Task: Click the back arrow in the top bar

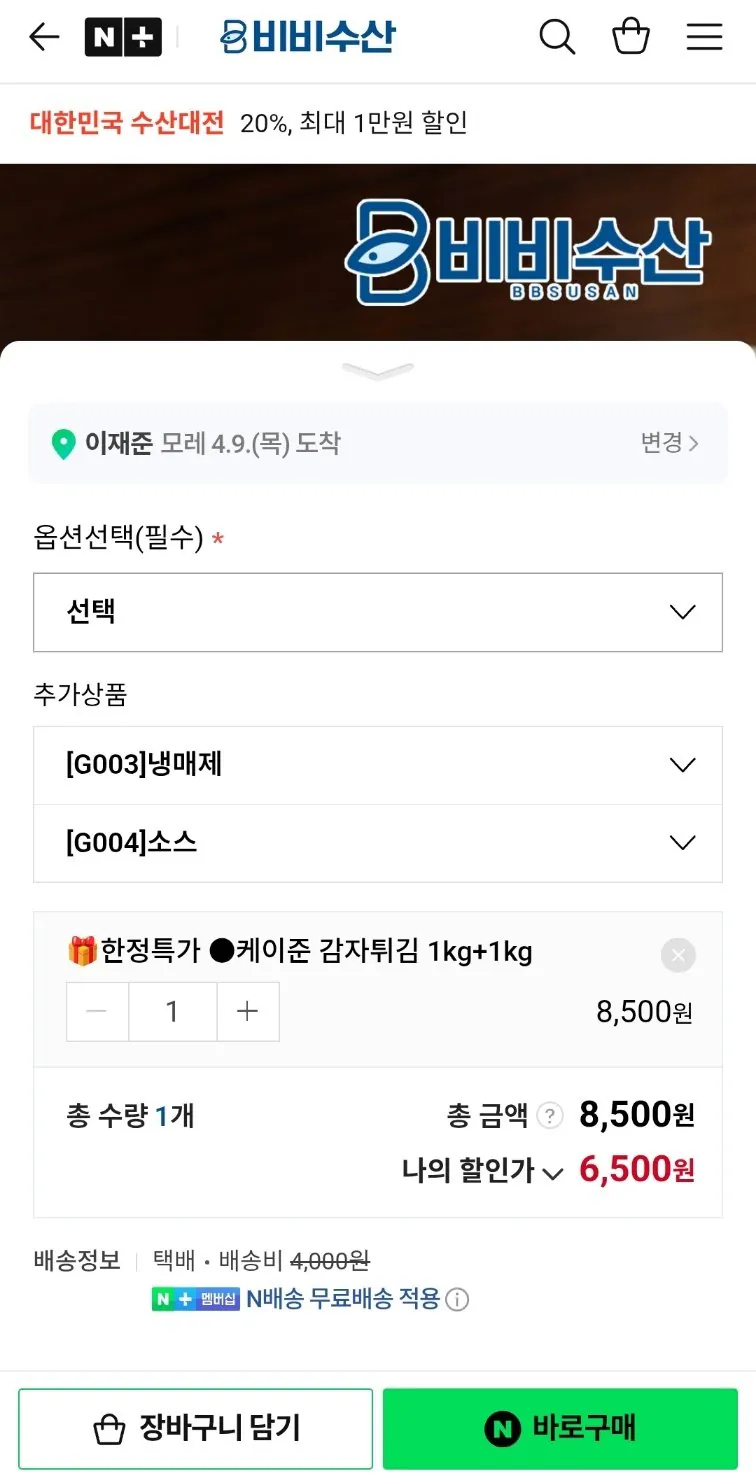Action: click(42, 36)
